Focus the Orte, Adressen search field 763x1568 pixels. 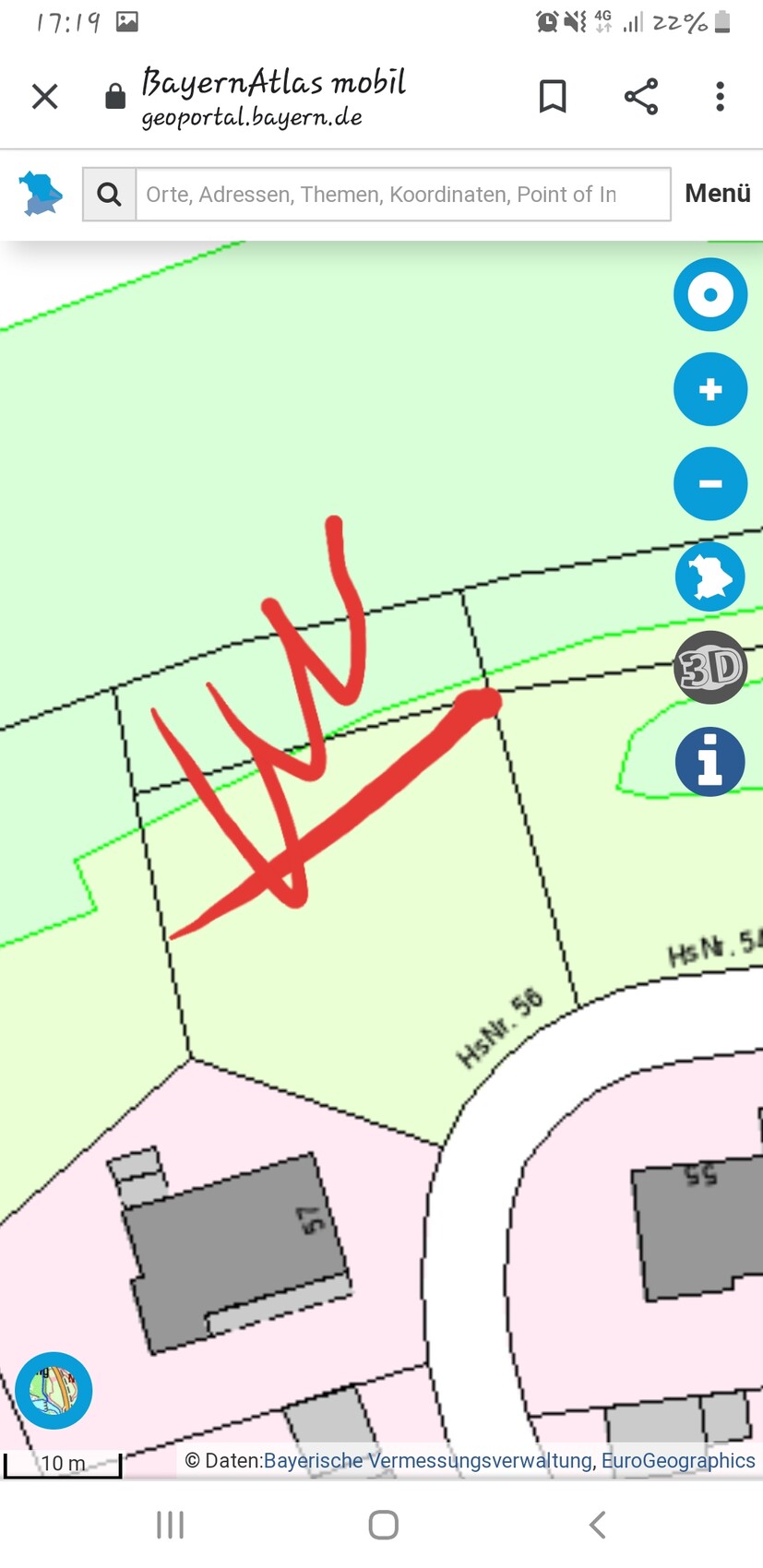[x=402, y=195]
